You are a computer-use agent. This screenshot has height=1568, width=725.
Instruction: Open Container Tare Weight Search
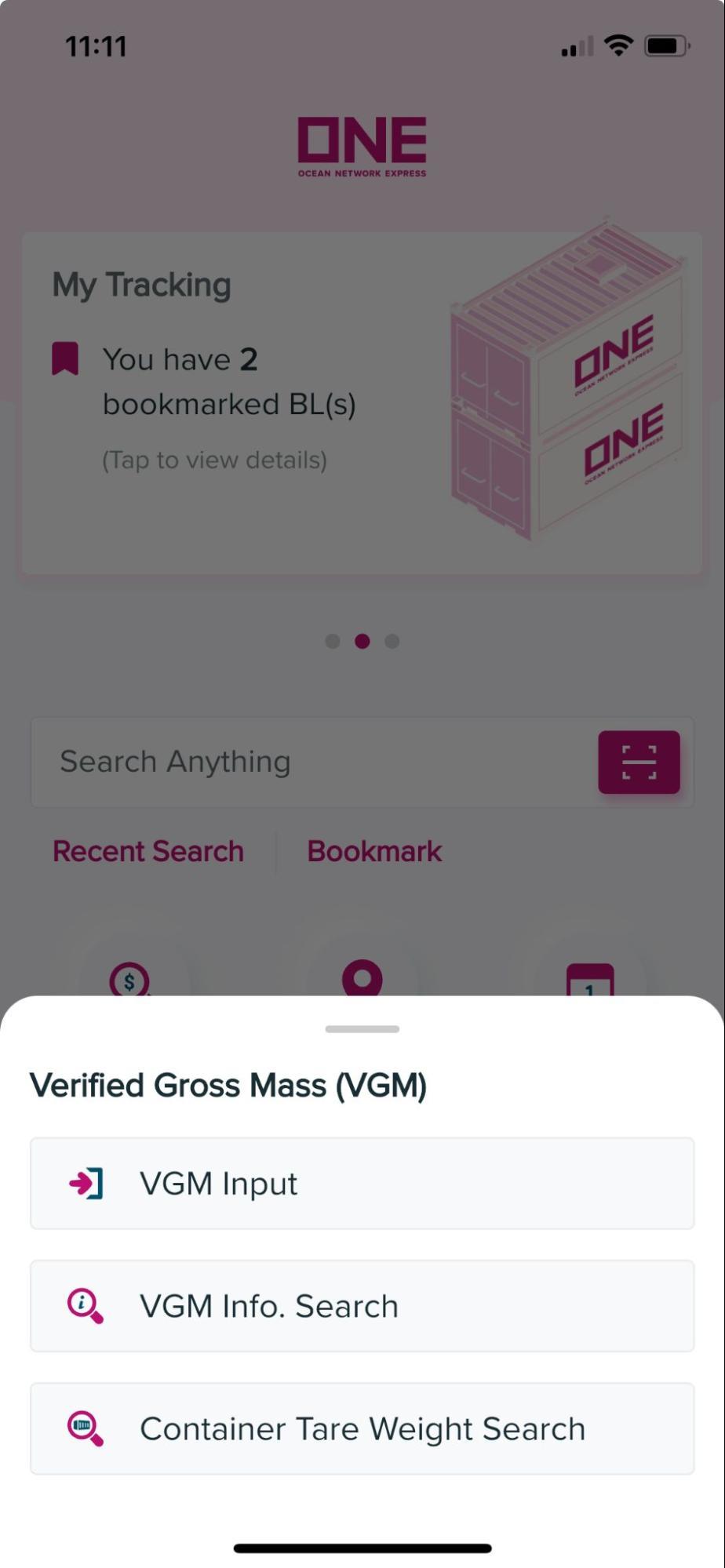click(362, 1428)
